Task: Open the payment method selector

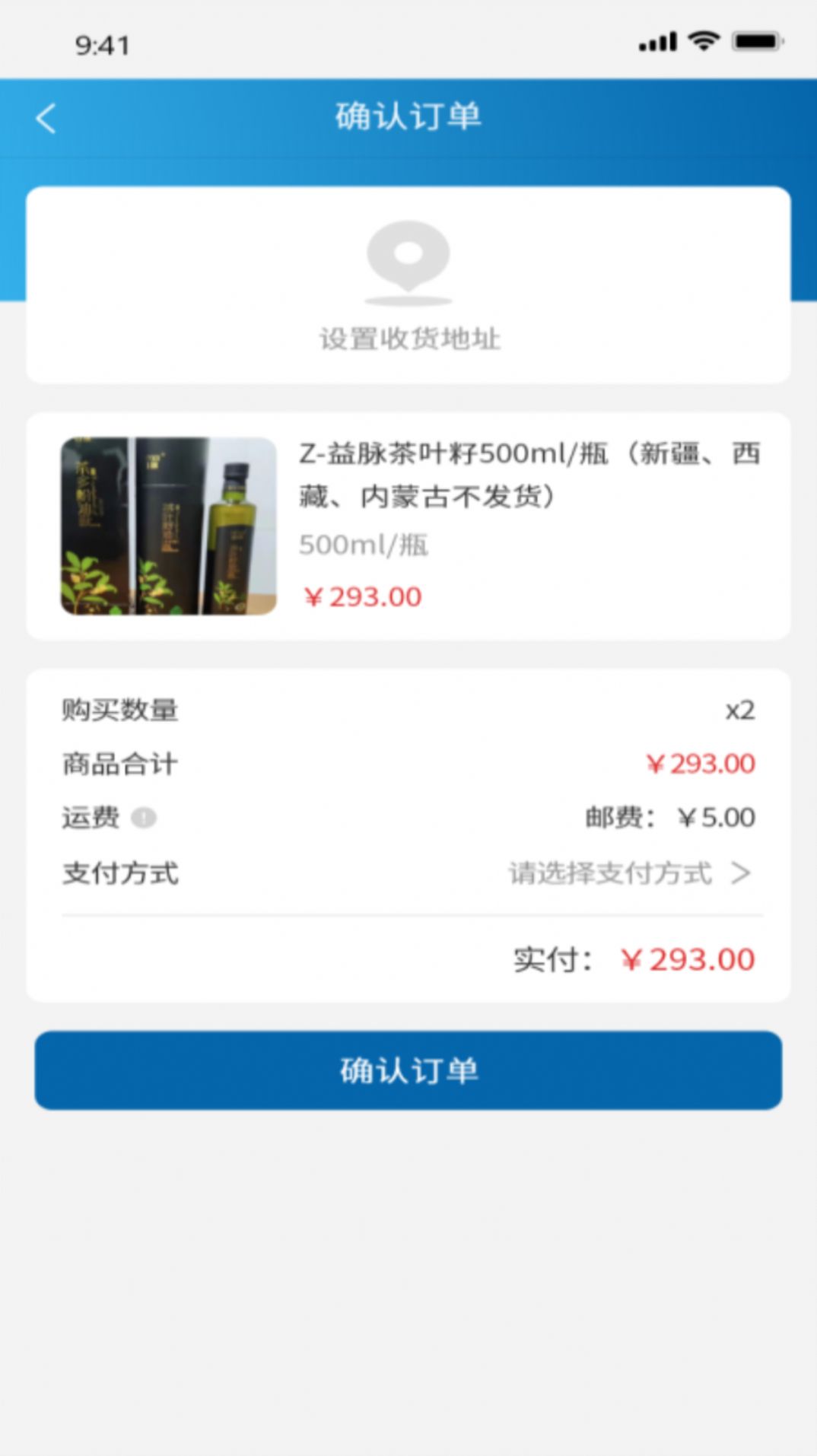Action: 609,873
